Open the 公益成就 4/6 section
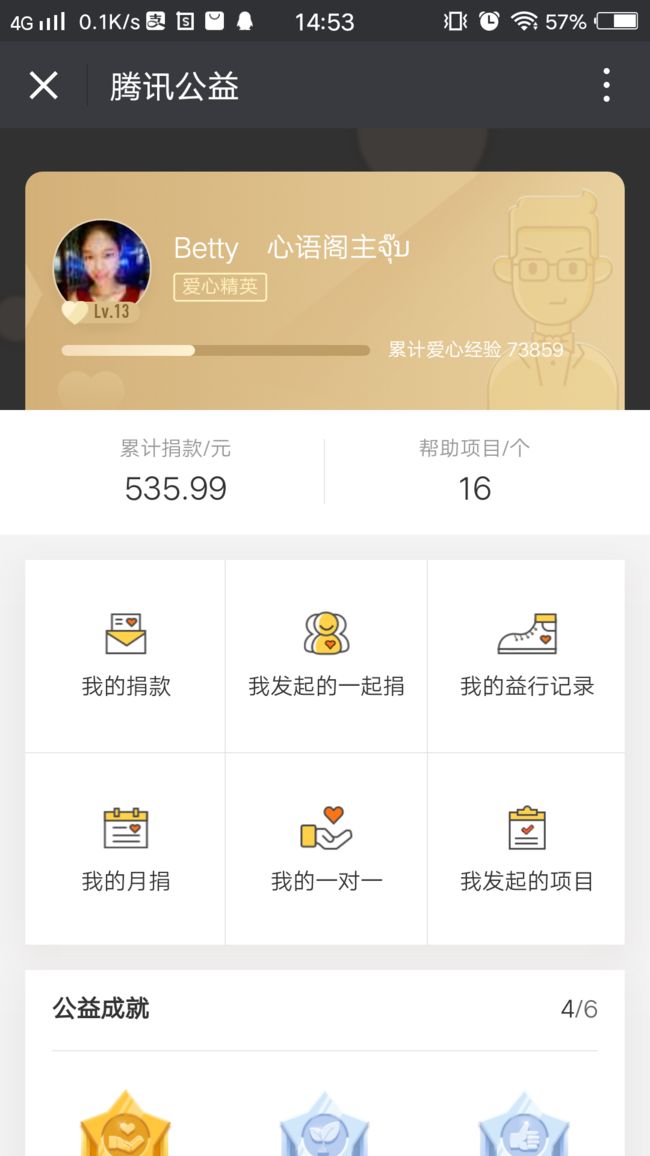The image size is (650, 1156). pyautogui.click(x=325, y=1009)
